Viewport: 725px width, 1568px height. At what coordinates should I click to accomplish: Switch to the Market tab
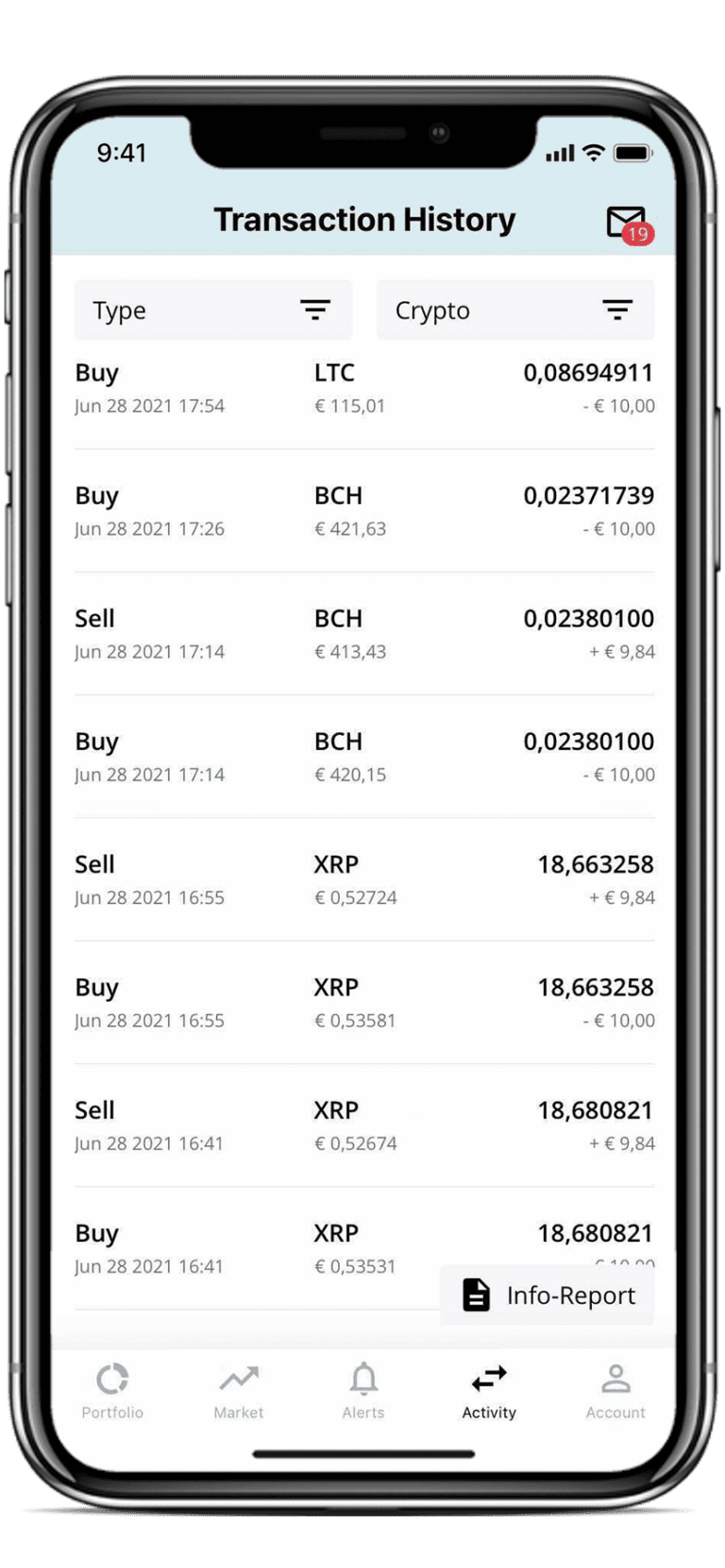[238, 1391]
